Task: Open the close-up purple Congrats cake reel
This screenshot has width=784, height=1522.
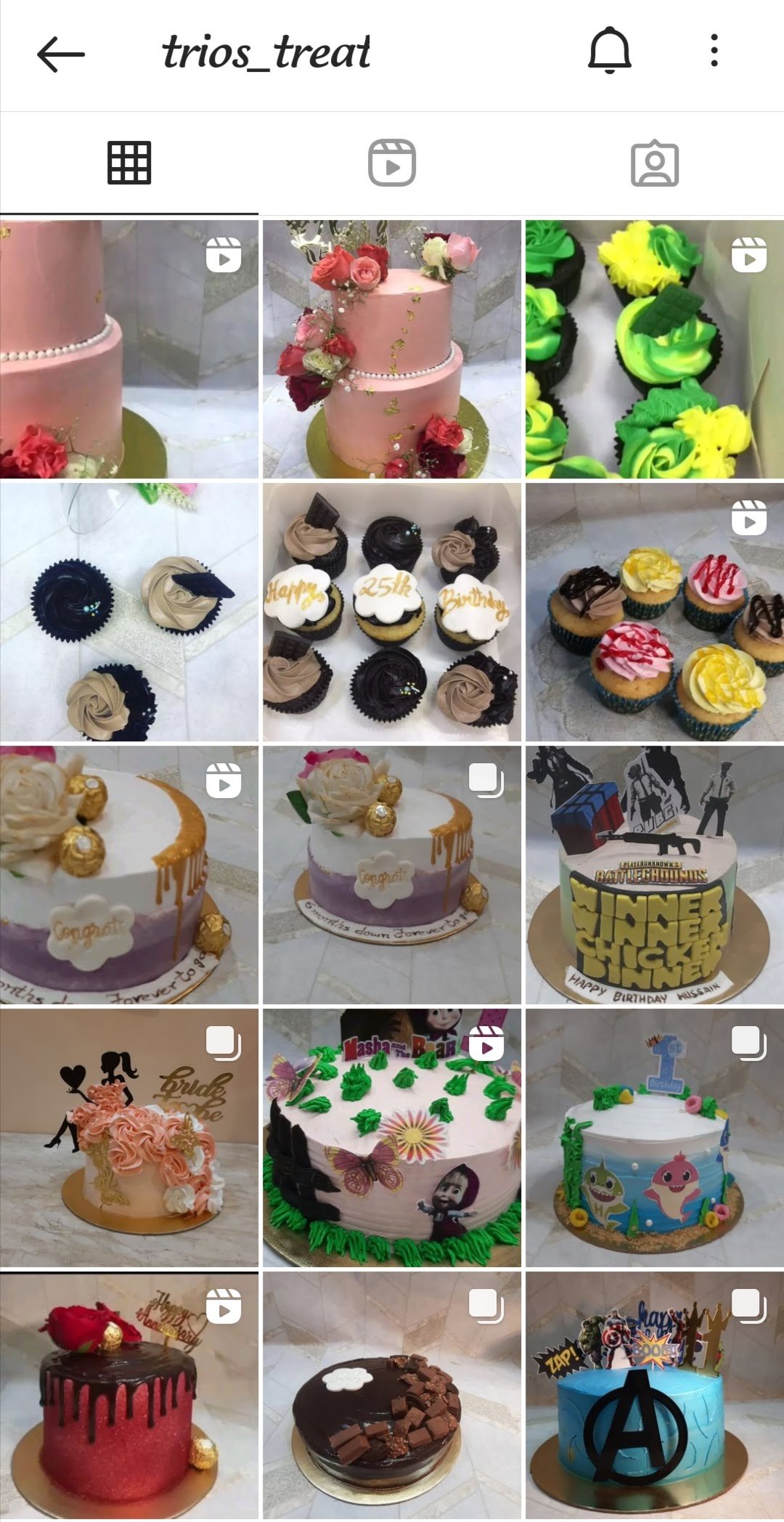Action: 129,875
